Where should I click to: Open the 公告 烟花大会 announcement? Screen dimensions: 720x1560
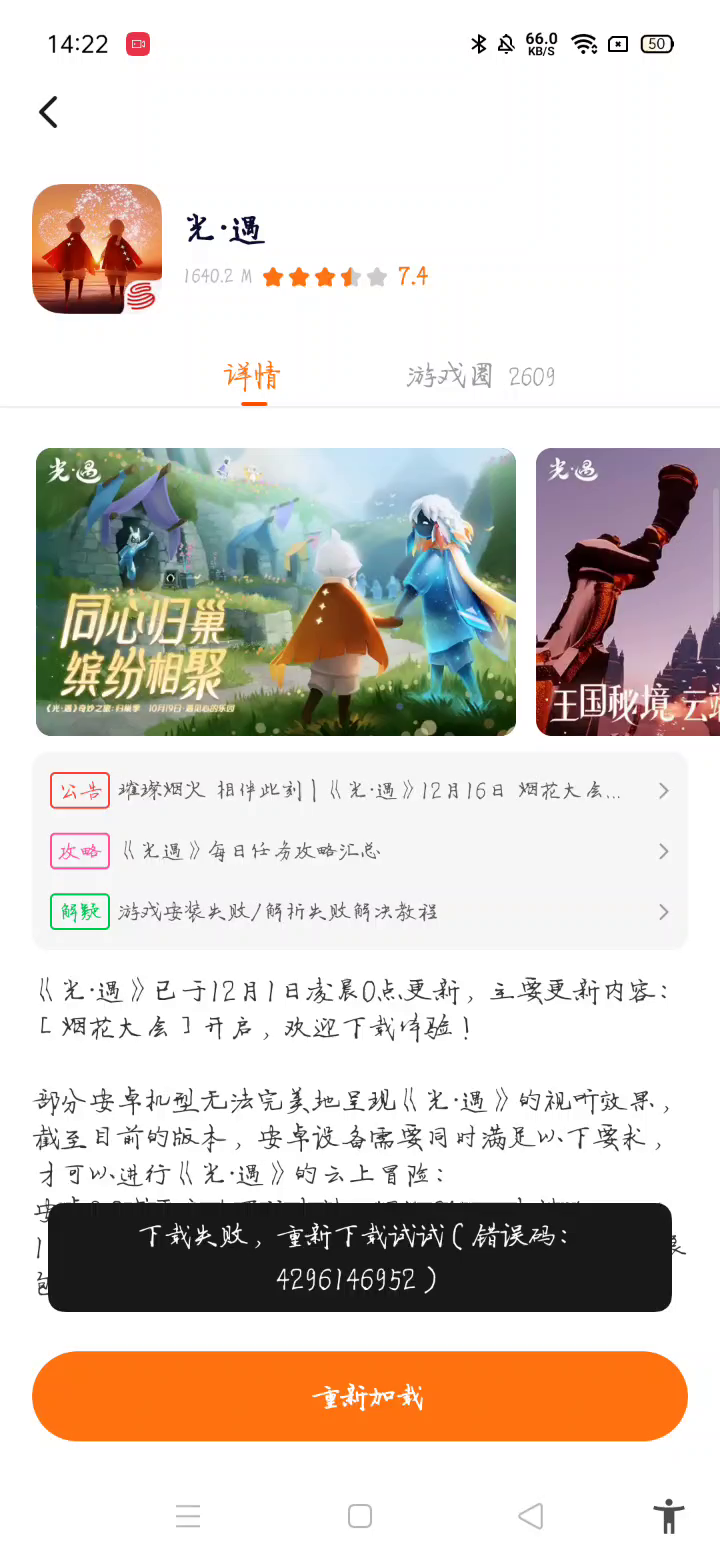point(360,791)
